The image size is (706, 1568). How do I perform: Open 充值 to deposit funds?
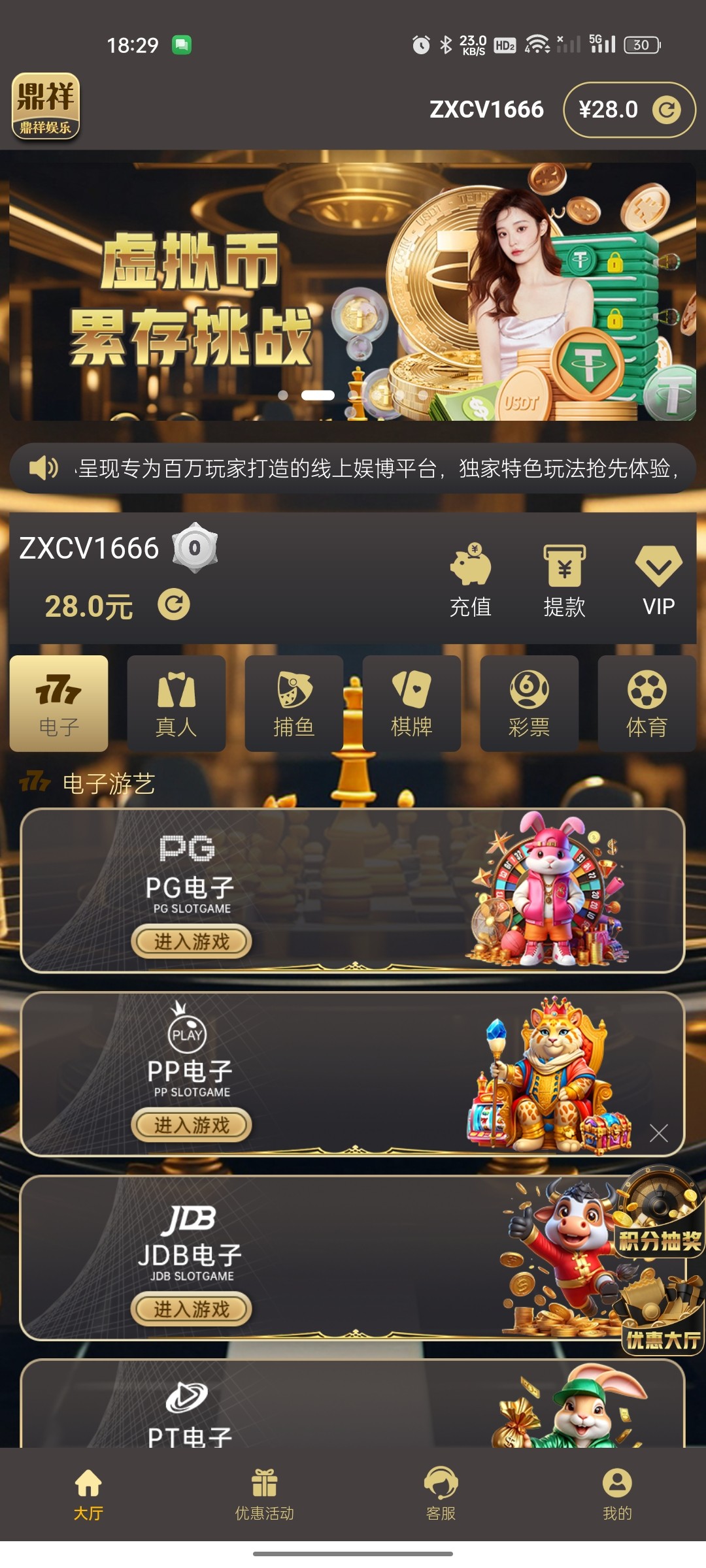(x=470, y=581)
